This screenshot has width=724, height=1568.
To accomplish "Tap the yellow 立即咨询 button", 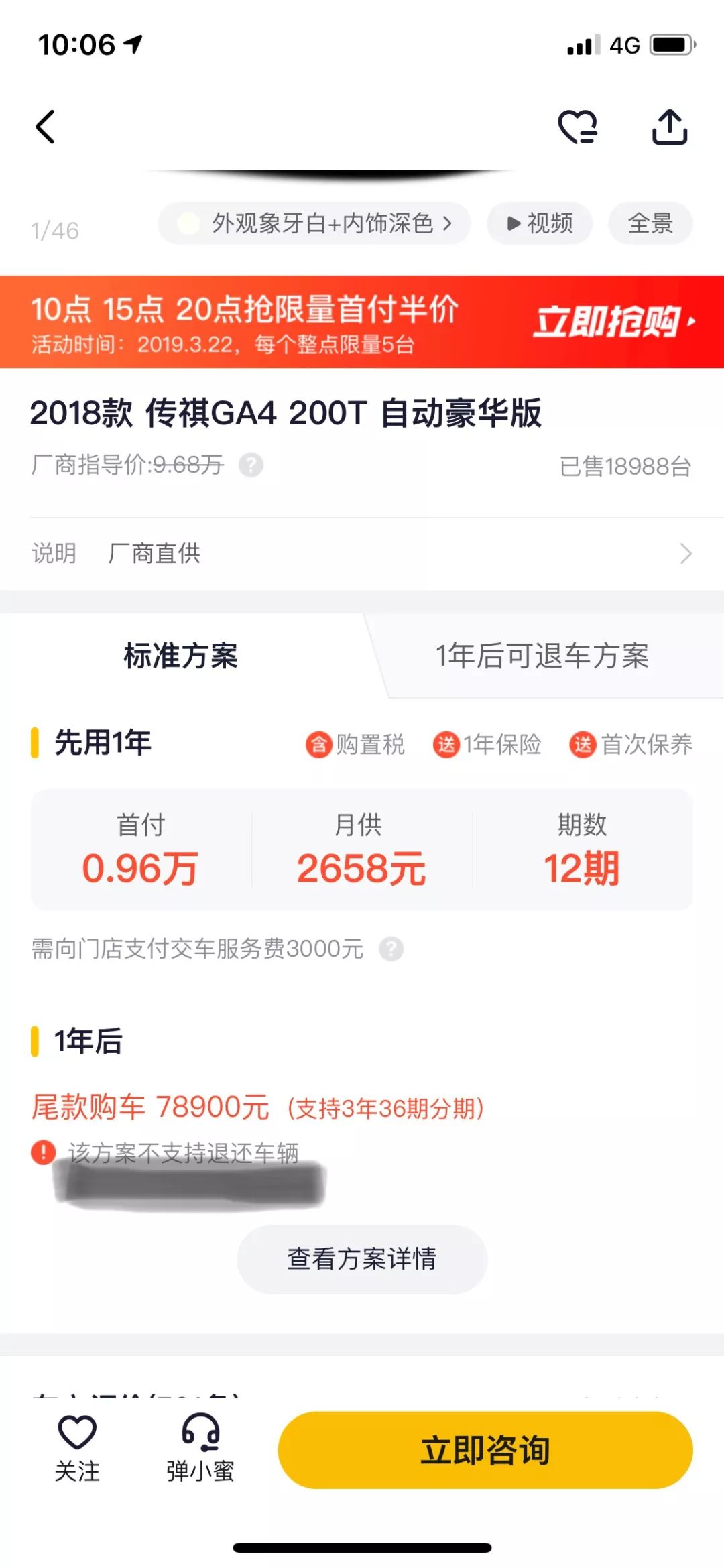I will pyautogui.click(x=485, y=1449).
